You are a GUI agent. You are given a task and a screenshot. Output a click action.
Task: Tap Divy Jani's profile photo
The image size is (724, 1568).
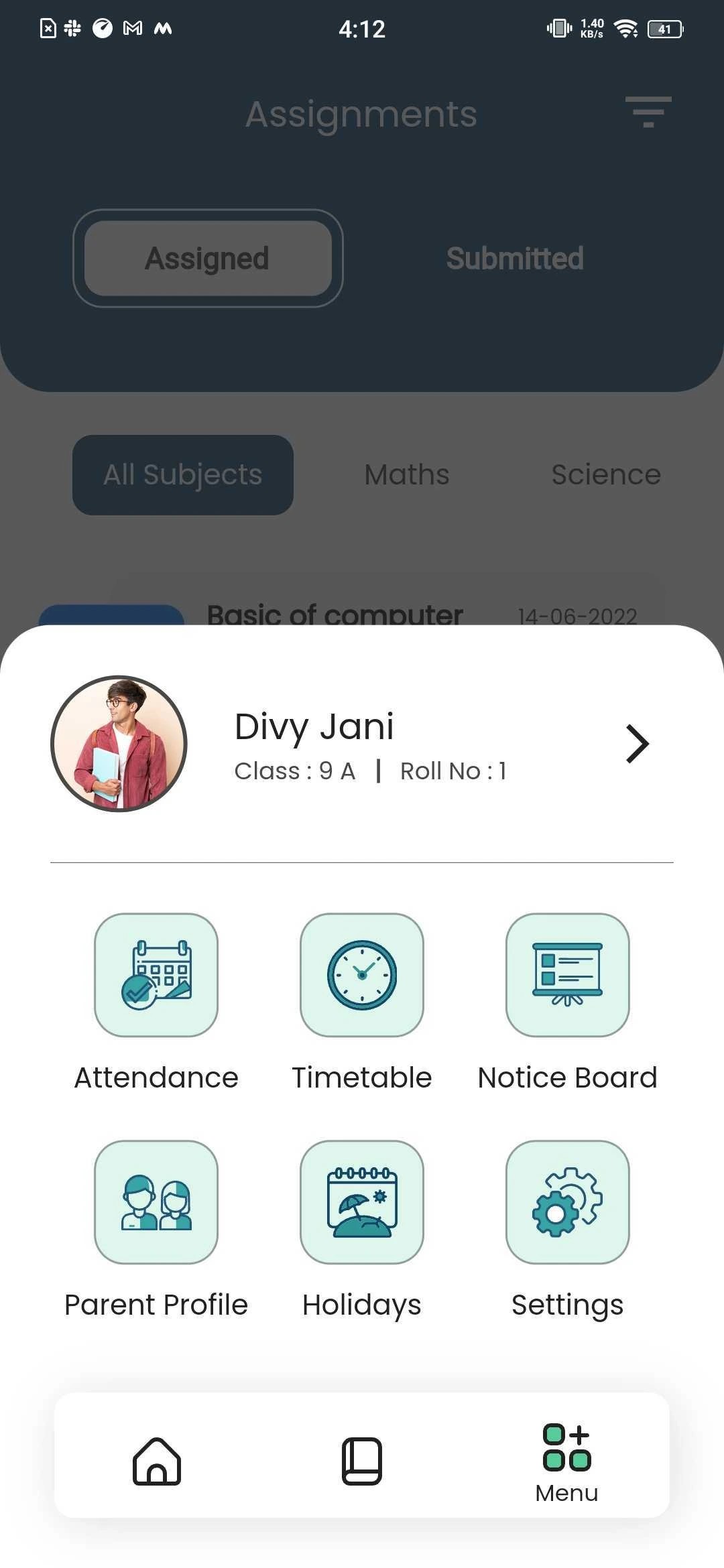(x=119, y=744)
